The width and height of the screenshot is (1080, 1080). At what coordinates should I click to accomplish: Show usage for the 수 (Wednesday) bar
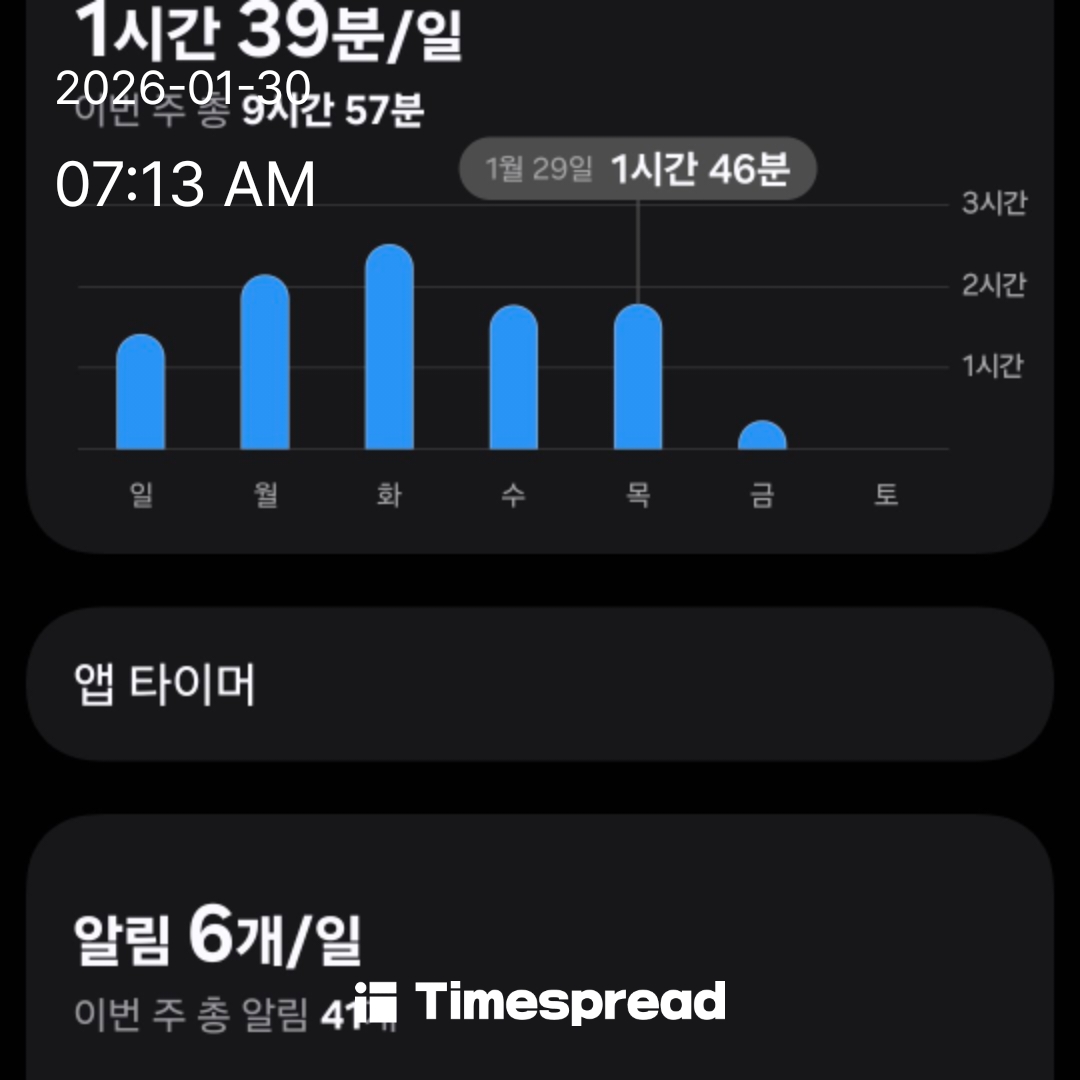tap(513, 378)
